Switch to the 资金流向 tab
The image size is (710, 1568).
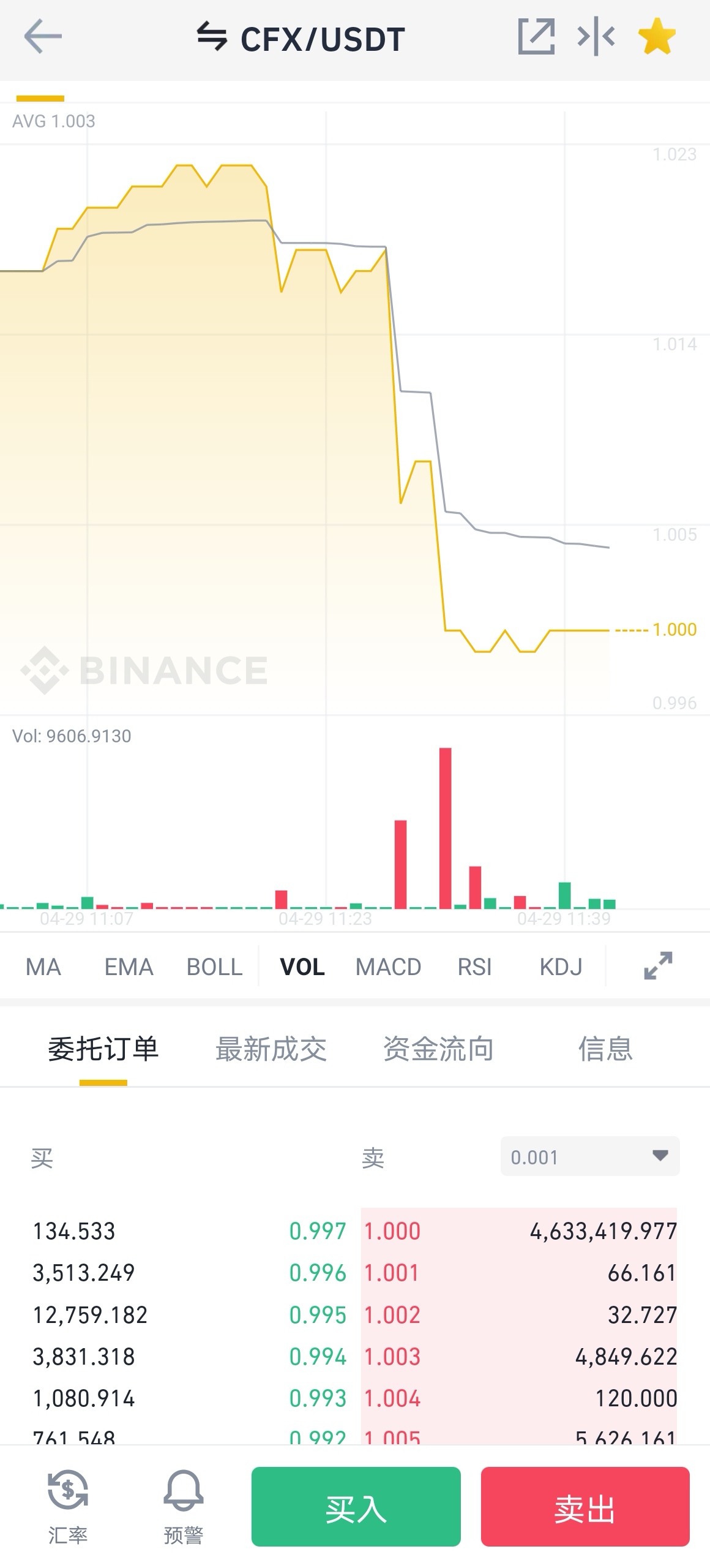(438, 1049)
